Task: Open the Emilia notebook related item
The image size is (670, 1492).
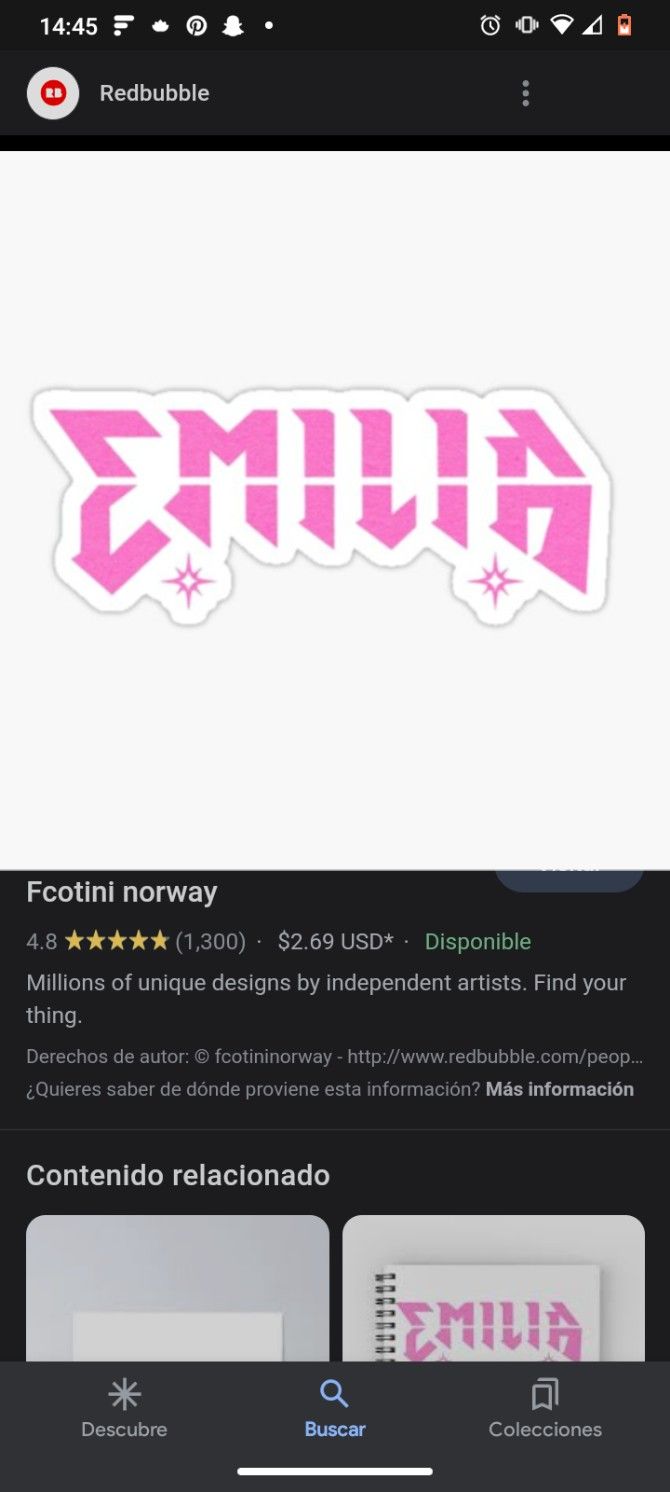Action: point(493,1288)
